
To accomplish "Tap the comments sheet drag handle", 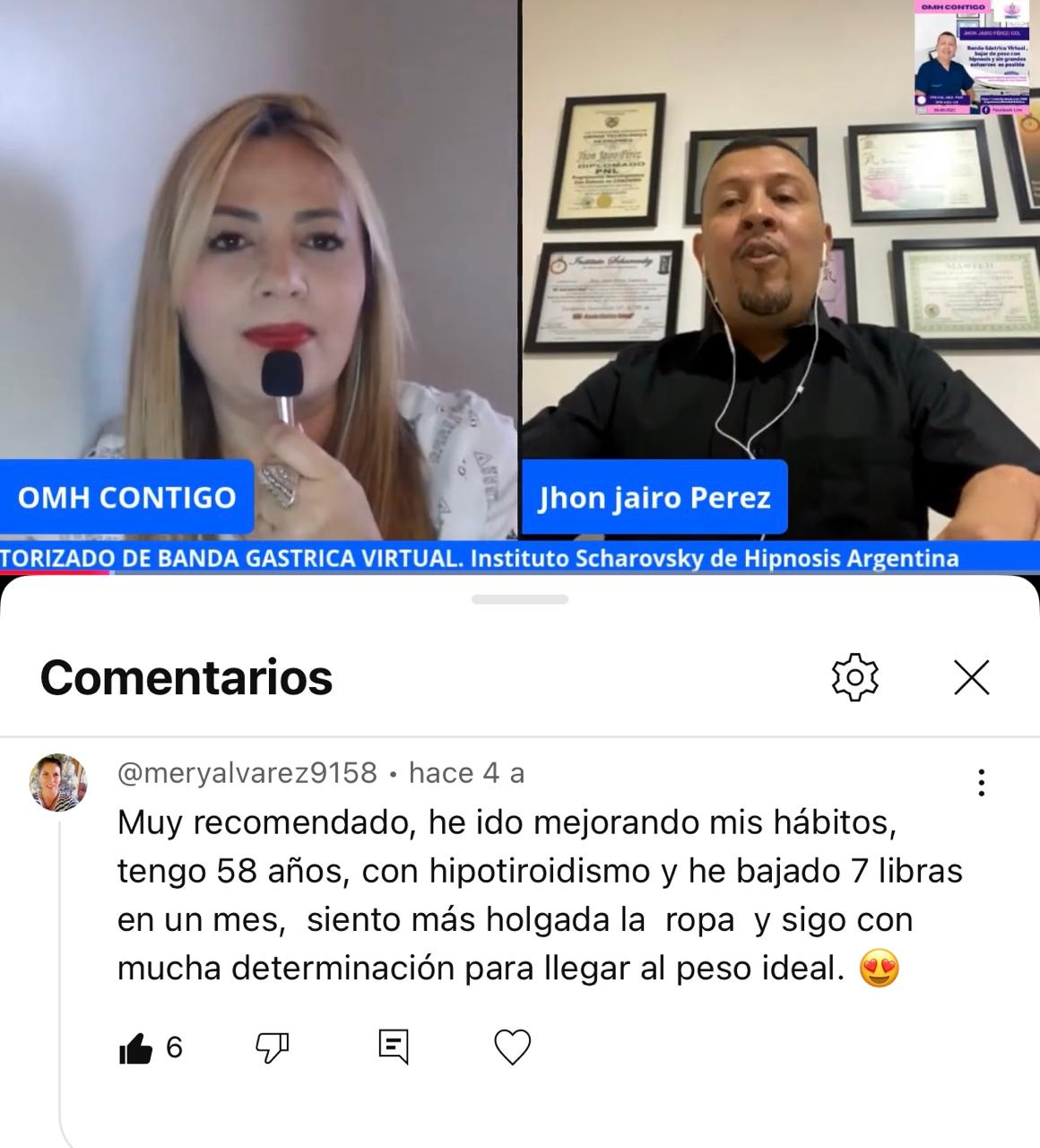I will (520, 599).
